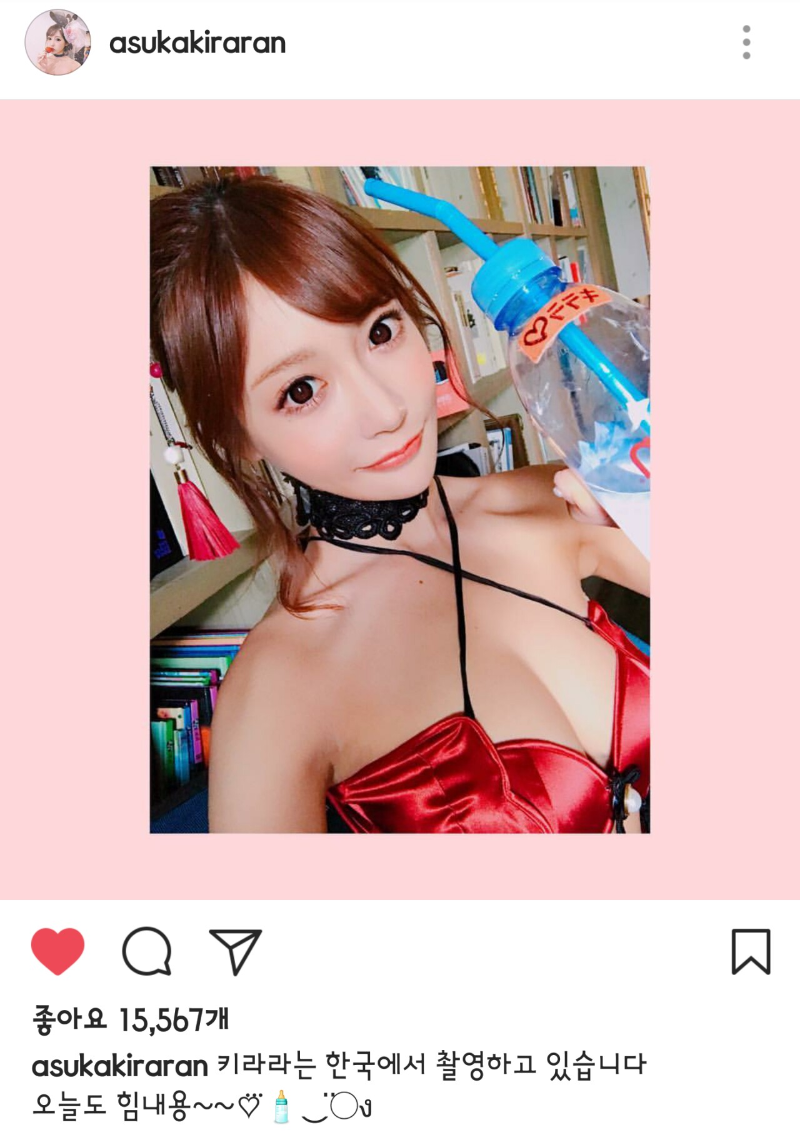Screen dimensions: 800x1135
Task: Open the post photo
Action: 400,500
